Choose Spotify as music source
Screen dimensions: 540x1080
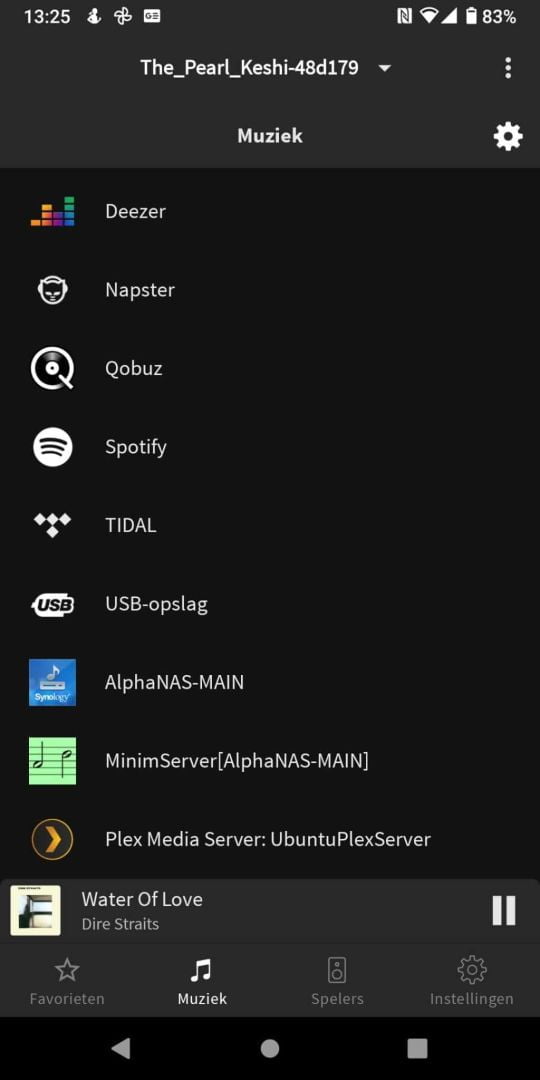[270, 446]
